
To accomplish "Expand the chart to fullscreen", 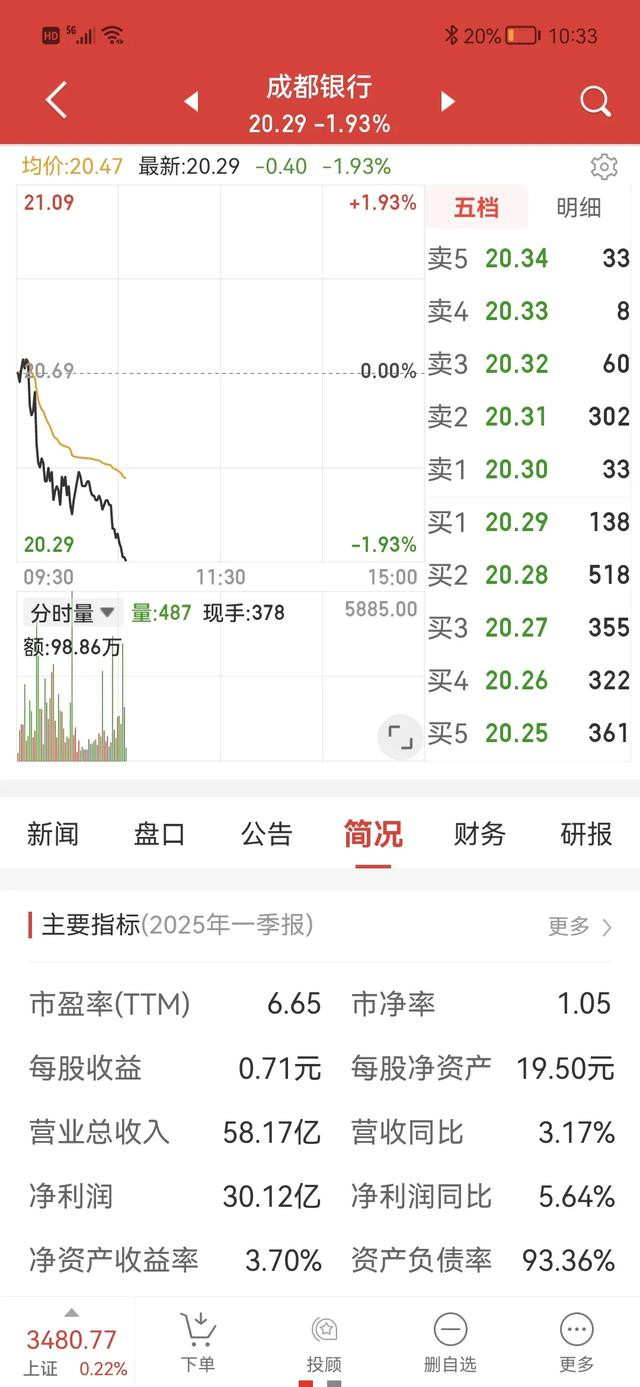I will coord(400,738).
